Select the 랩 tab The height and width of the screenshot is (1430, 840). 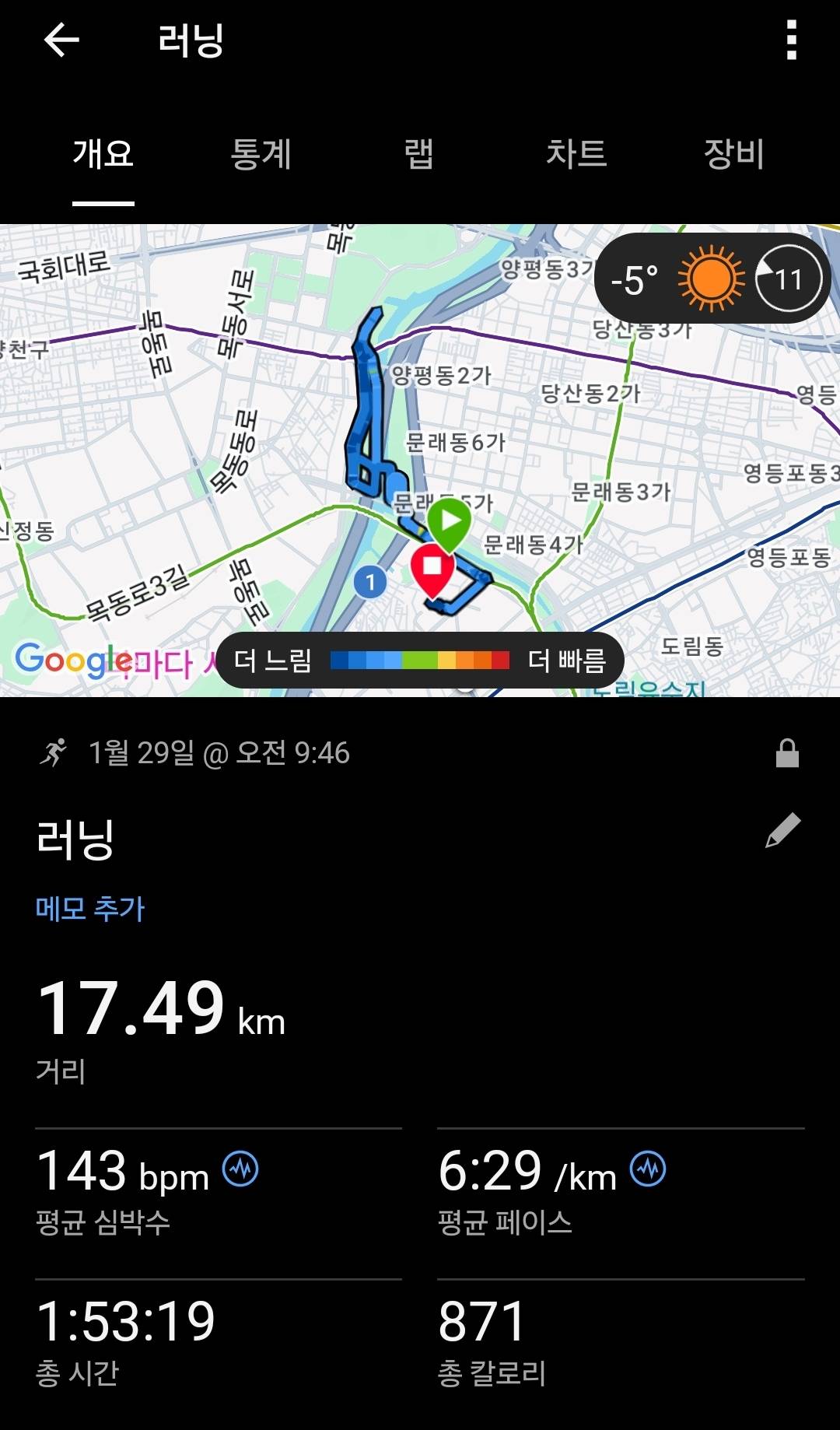point(419,156)
